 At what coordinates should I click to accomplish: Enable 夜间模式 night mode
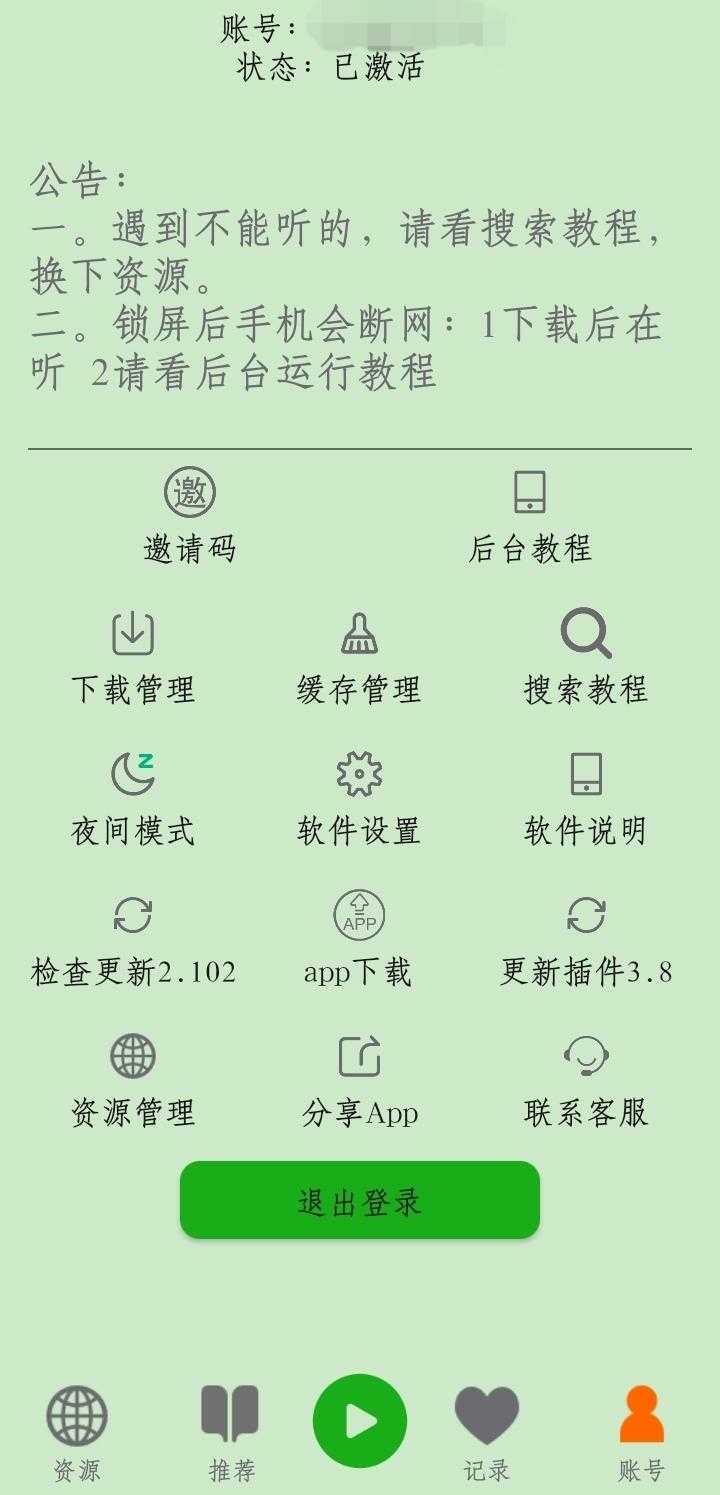(133, 799)
